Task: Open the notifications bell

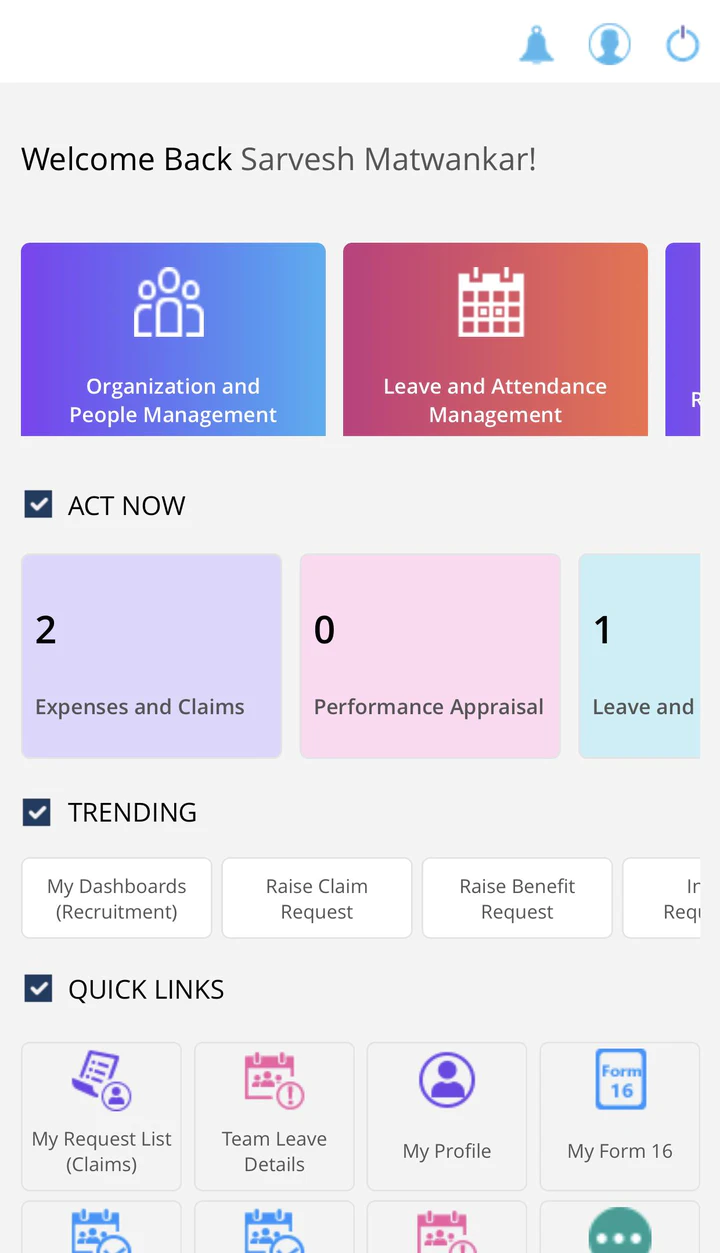Action: pos(536,45)
